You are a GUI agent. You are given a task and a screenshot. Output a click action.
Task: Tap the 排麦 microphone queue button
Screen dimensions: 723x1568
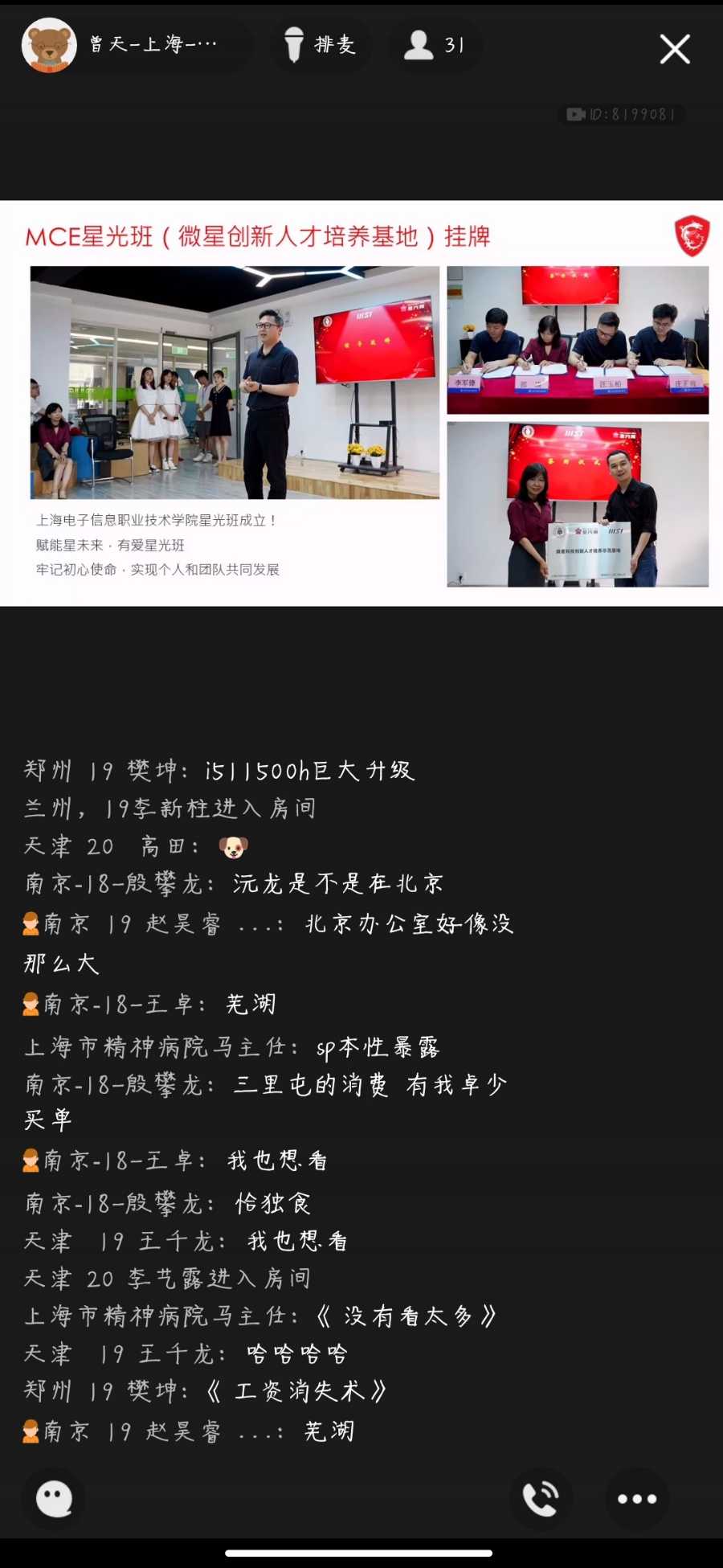pyautogui.click(x=321, y=45)
